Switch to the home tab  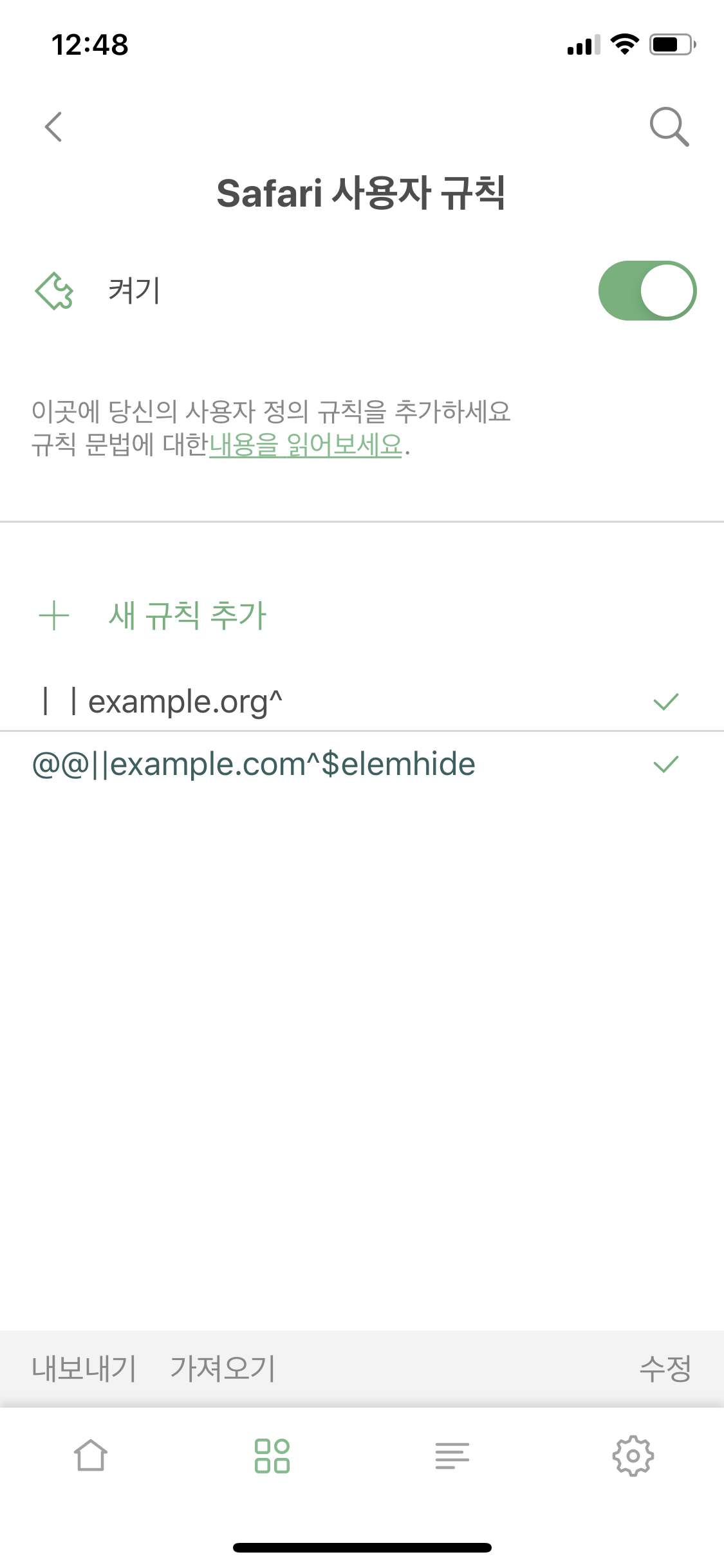click(x=90, y=1455)
